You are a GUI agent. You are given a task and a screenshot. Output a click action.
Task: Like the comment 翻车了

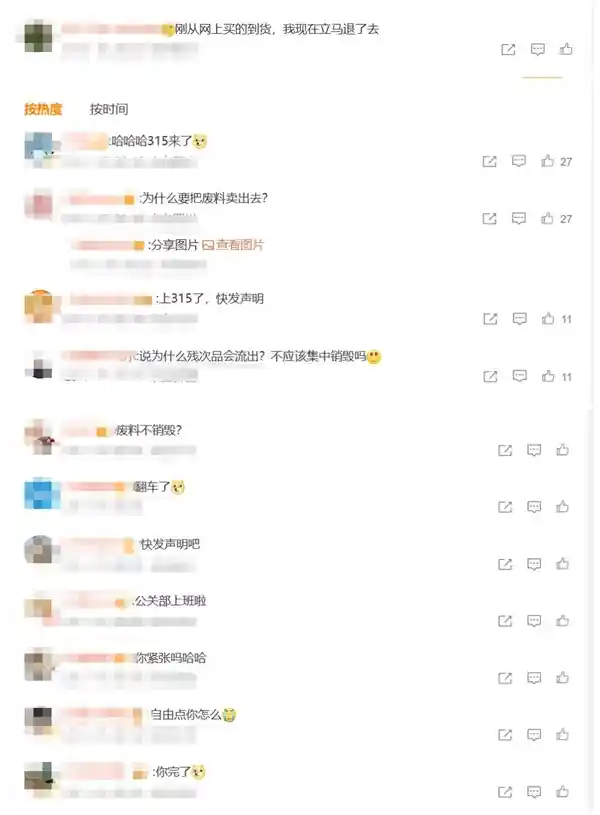[x=563, y=507]
